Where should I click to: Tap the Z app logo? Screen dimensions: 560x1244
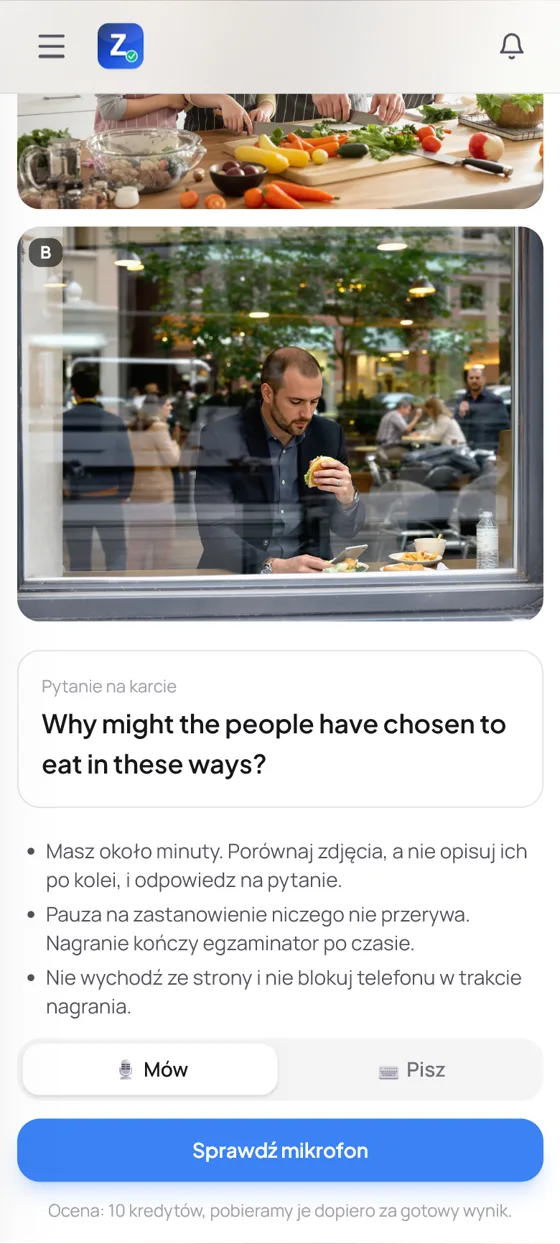coord(120,46)
